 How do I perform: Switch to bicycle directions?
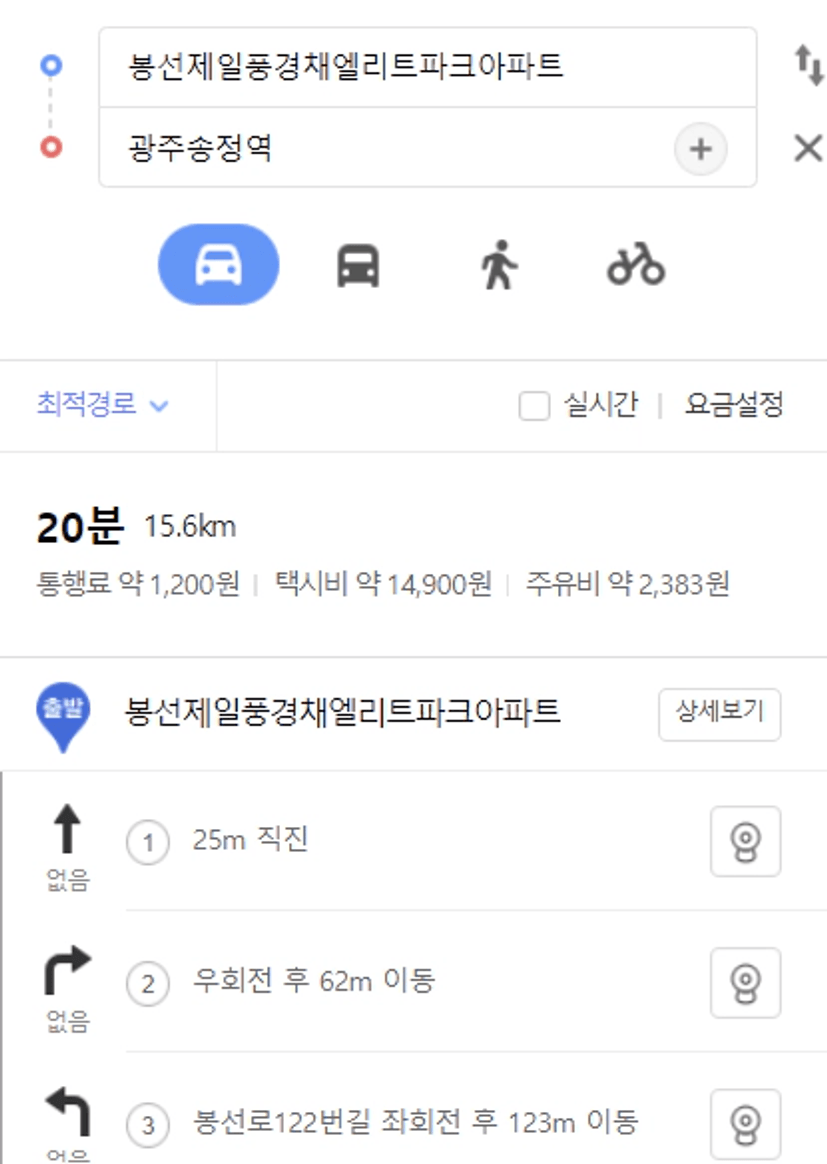pyautogui.click(x=635, y=266)
